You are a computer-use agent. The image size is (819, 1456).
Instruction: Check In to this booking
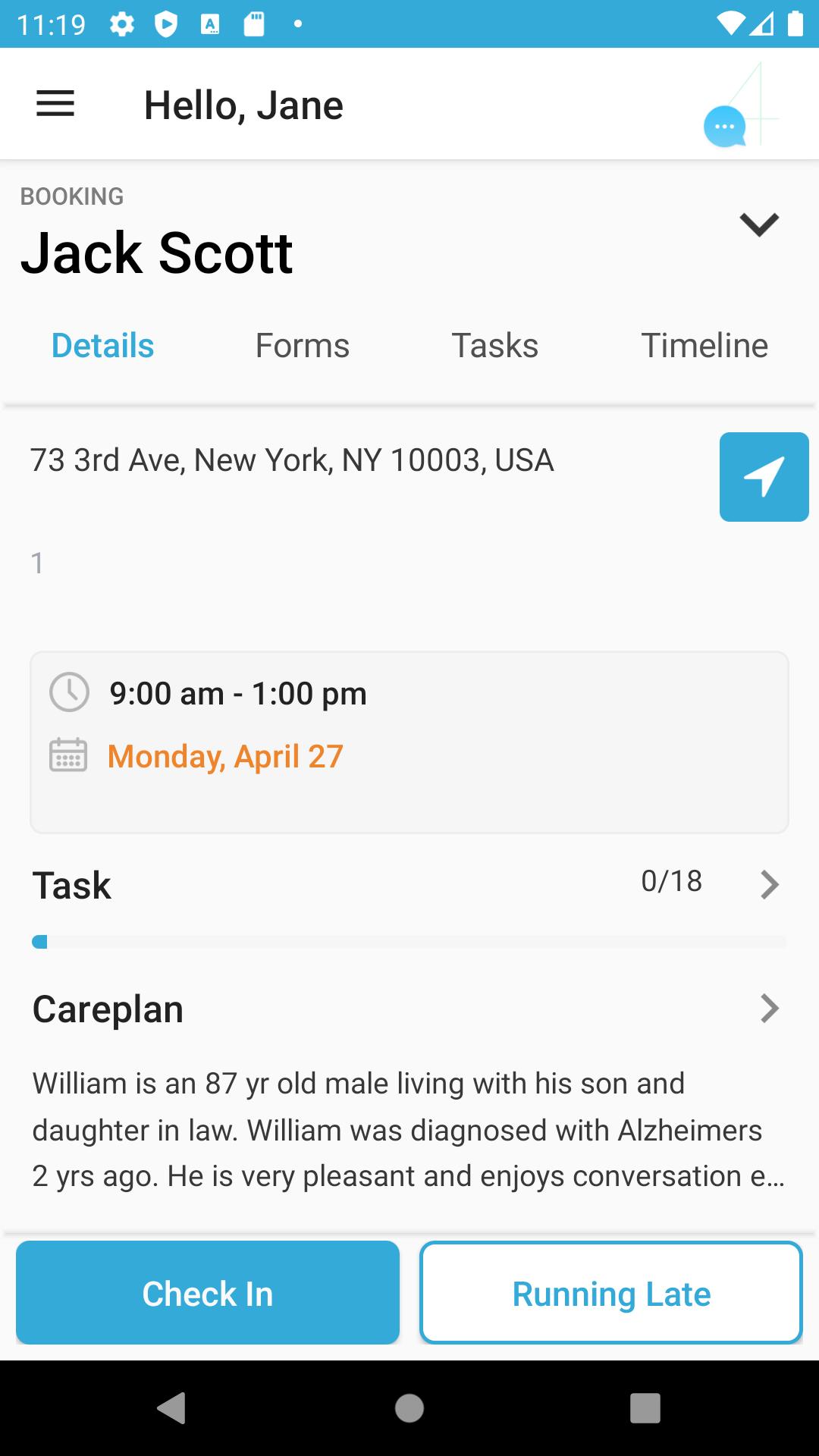point(208,1293)
